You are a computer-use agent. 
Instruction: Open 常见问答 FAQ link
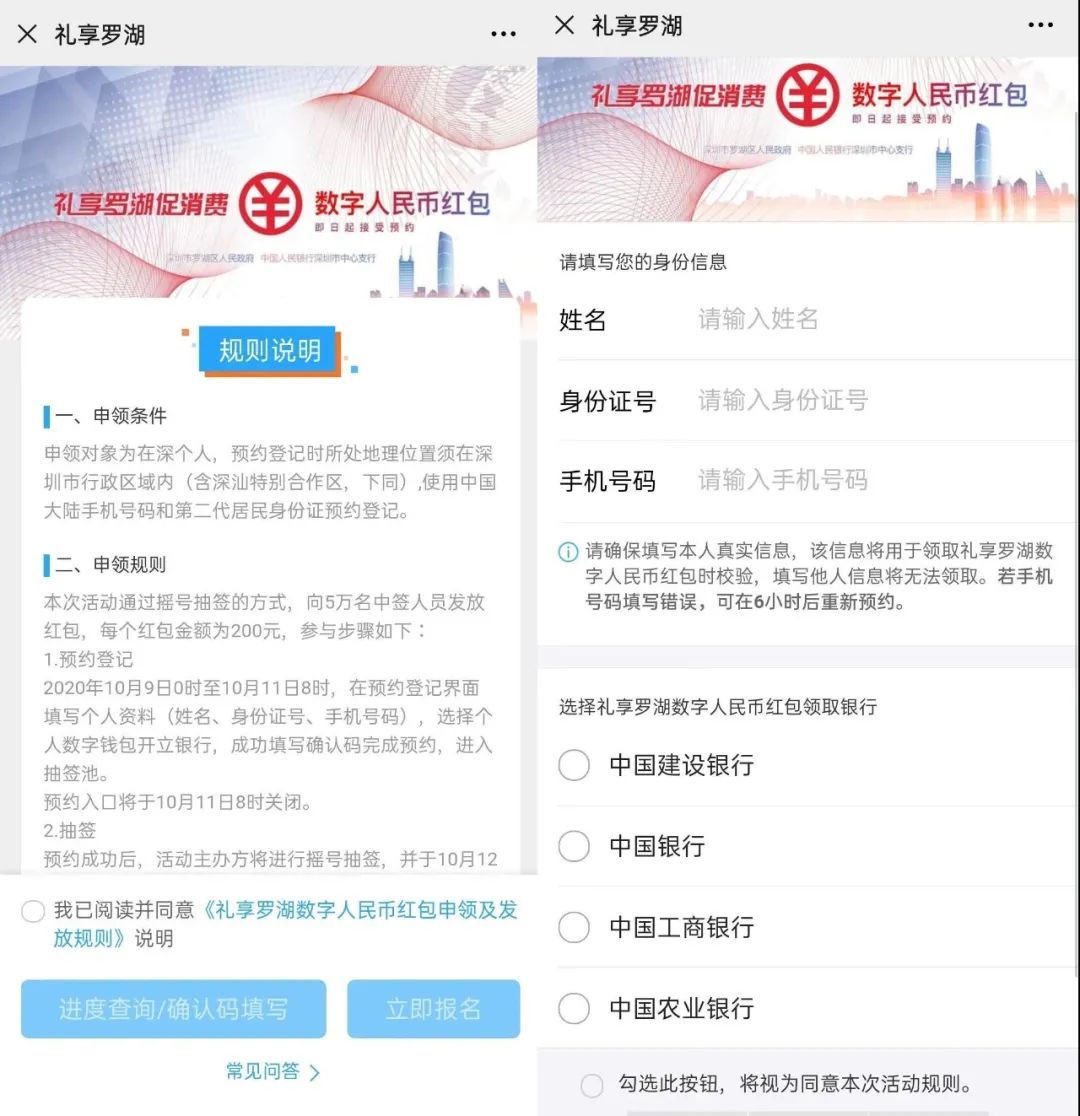pyautogui.click(x=272, y=1072)
